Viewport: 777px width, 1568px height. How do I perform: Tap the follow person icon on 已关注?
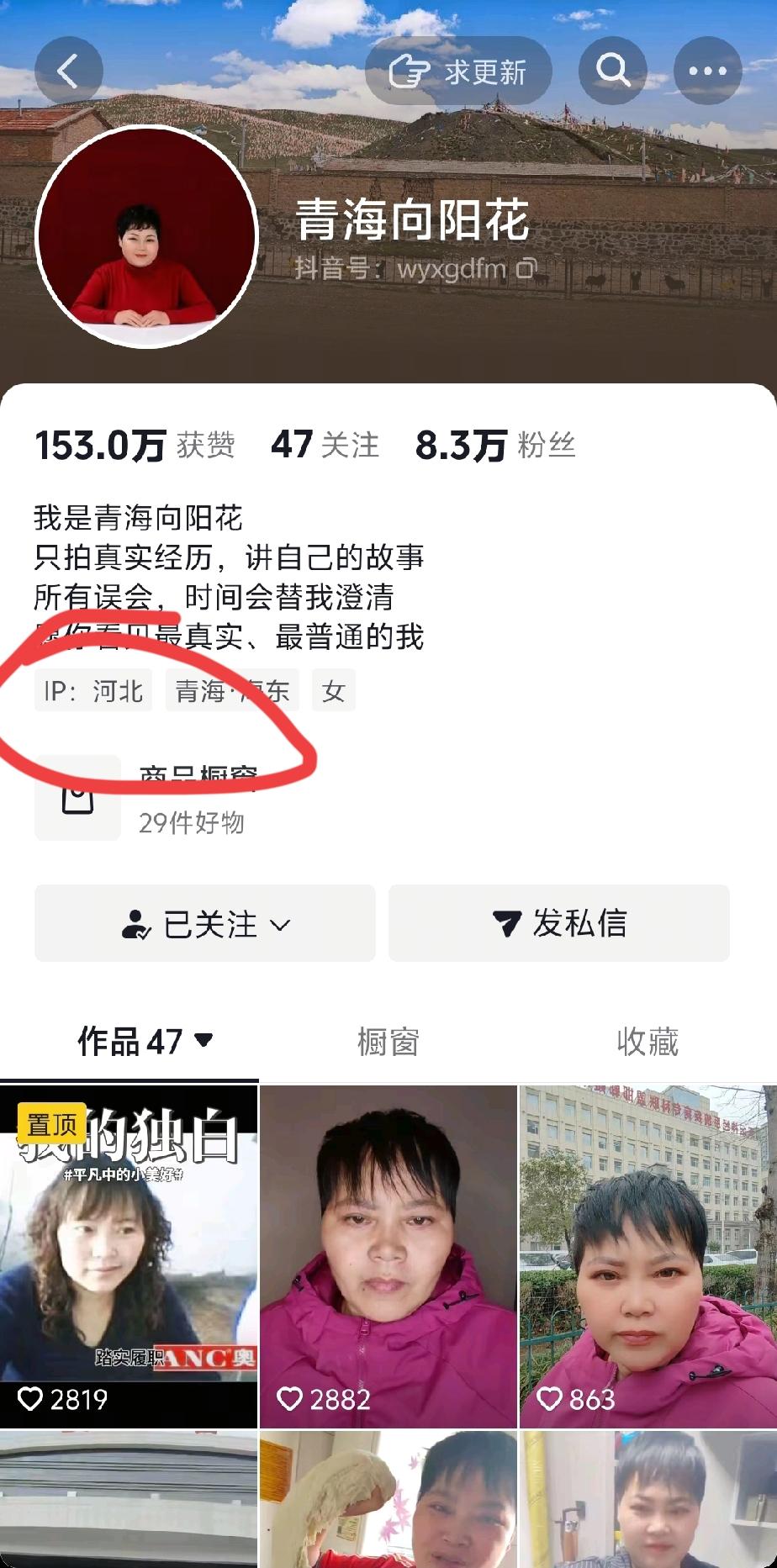pyautogui.click(x=136, y=924)
